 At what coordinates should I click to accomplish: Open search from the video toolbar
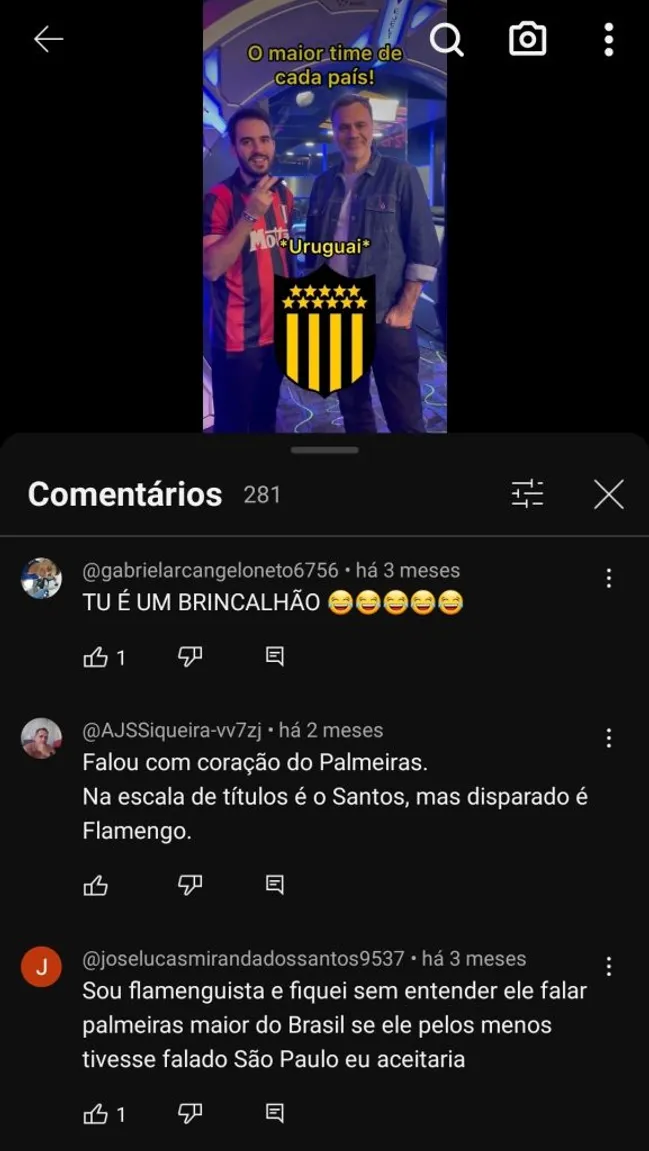447,40
